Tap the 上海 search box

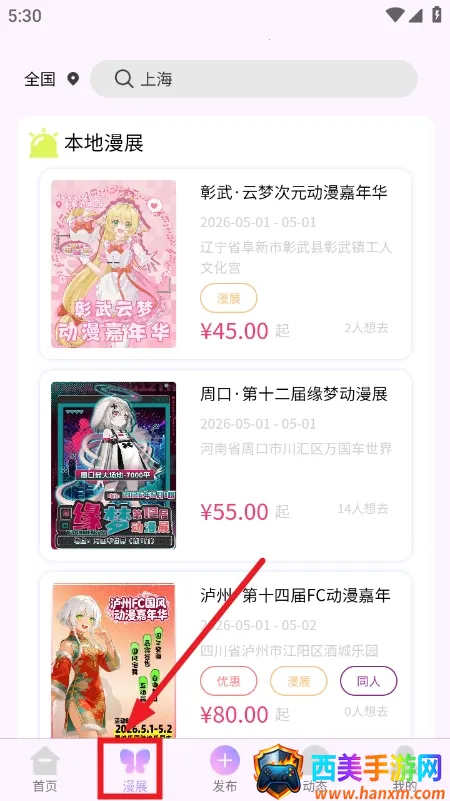(254, 79)
